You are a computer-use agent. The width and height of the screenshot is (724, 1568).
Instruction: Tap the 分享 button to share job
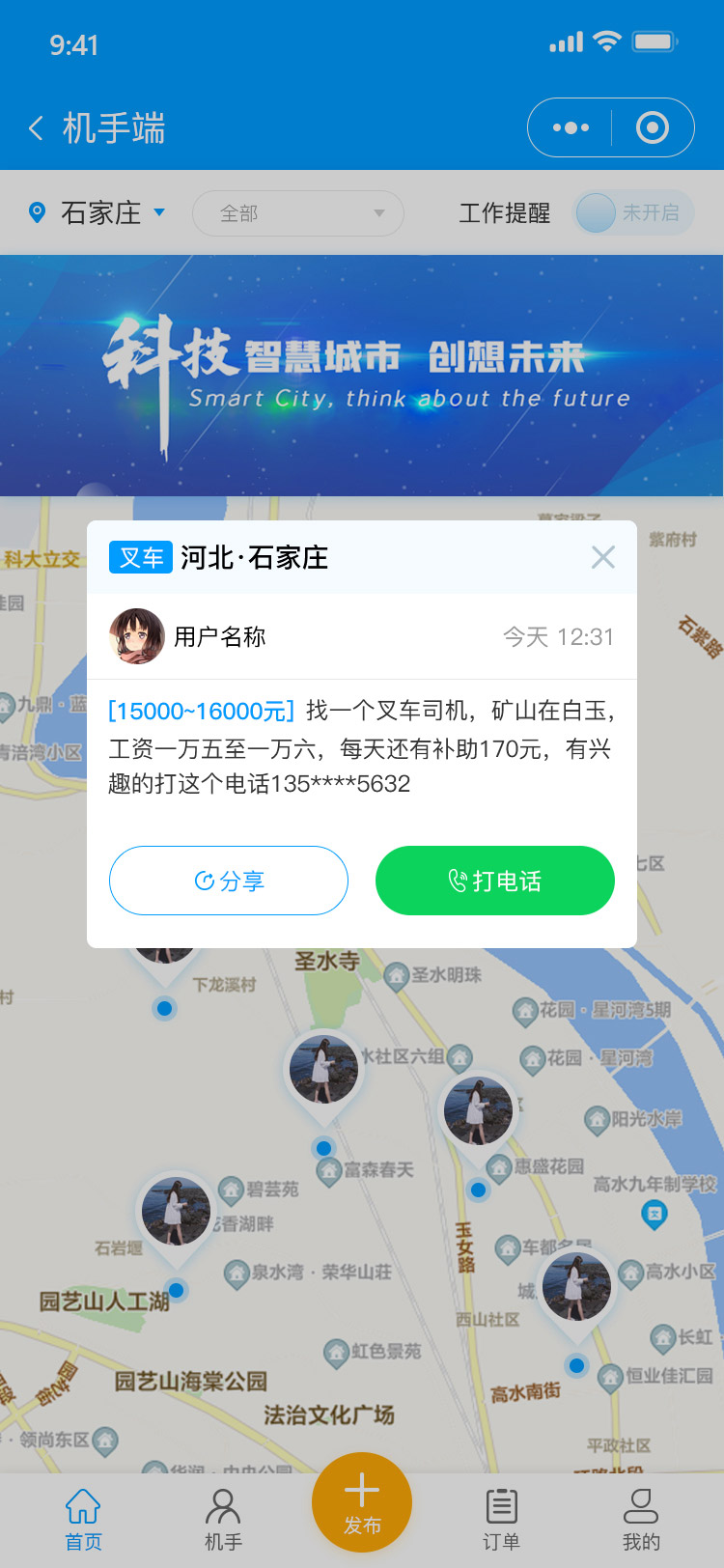tap(229, 881)
